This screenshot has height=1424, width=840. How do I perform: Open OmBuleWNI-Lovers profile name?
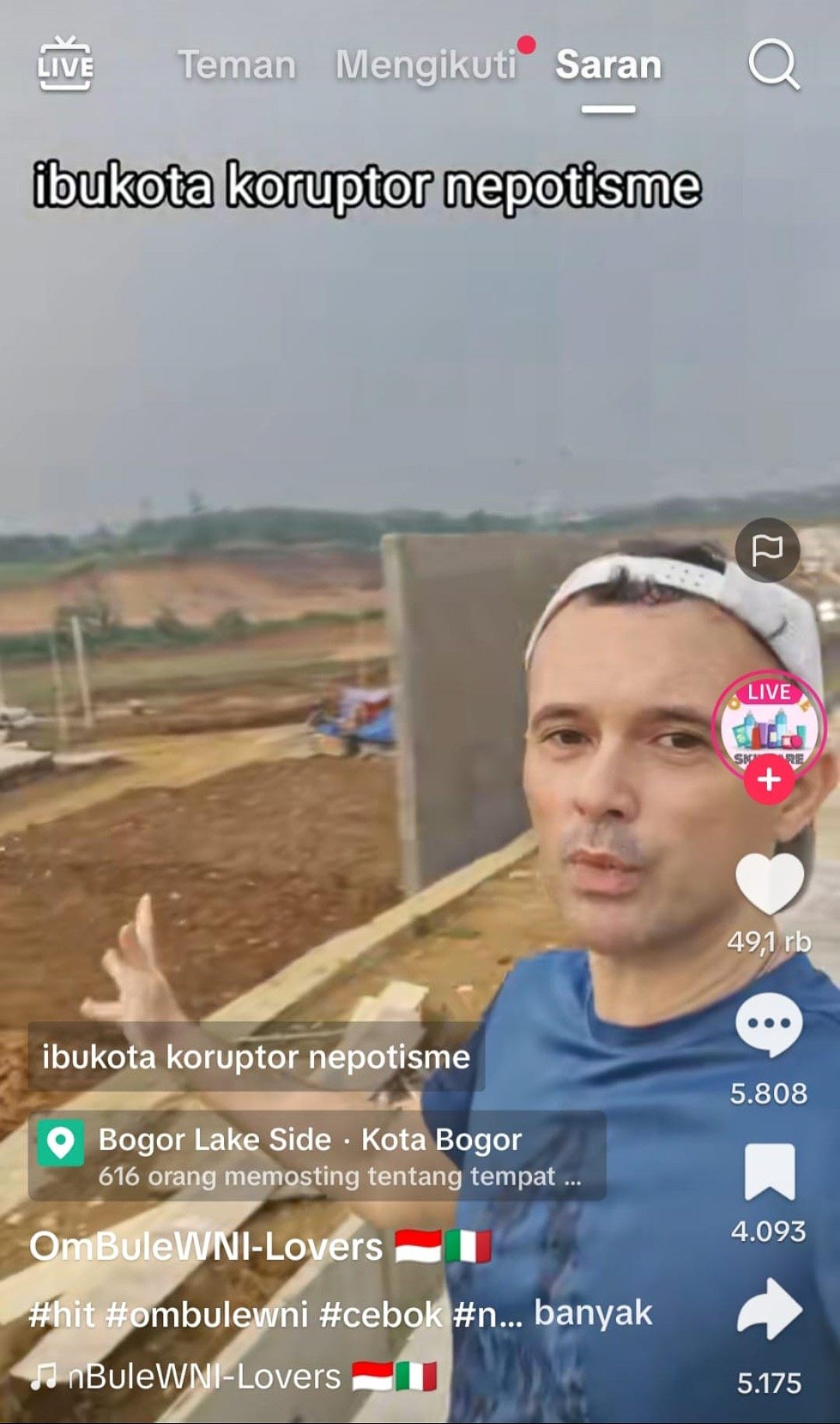(x=206, y=1247)
